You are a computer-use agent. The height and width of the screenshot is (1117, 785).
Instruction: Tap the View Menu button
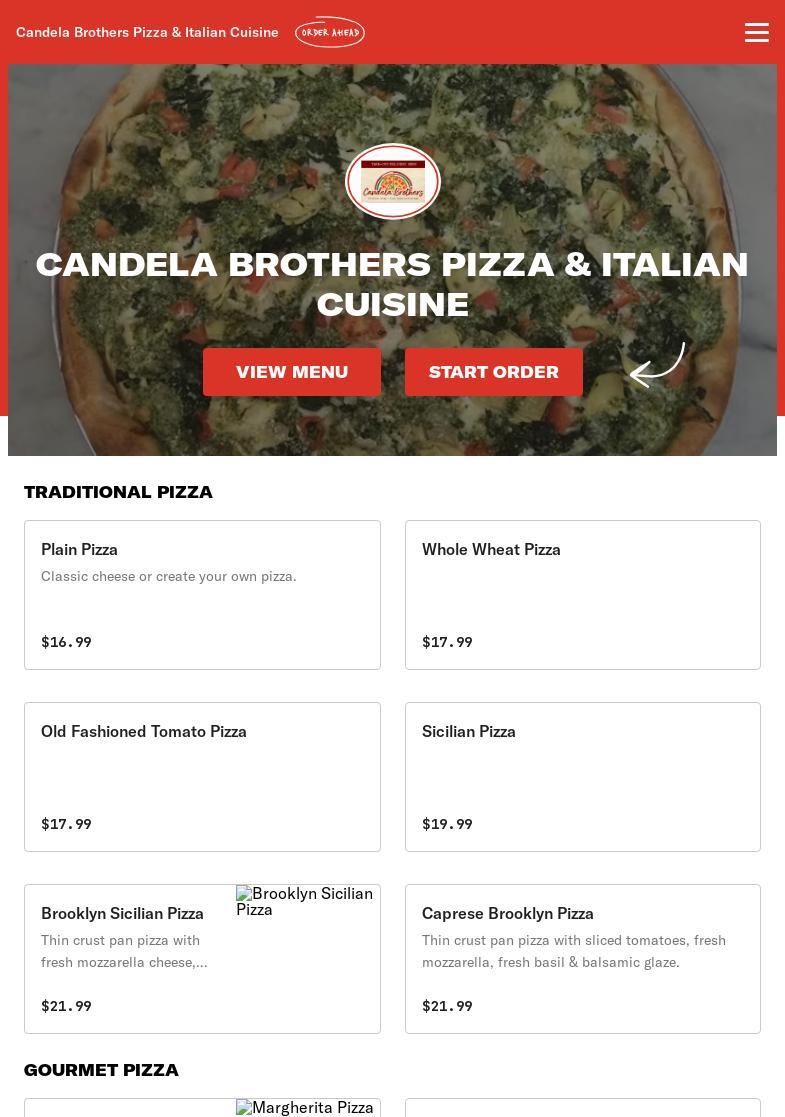(x=291, y=372)
